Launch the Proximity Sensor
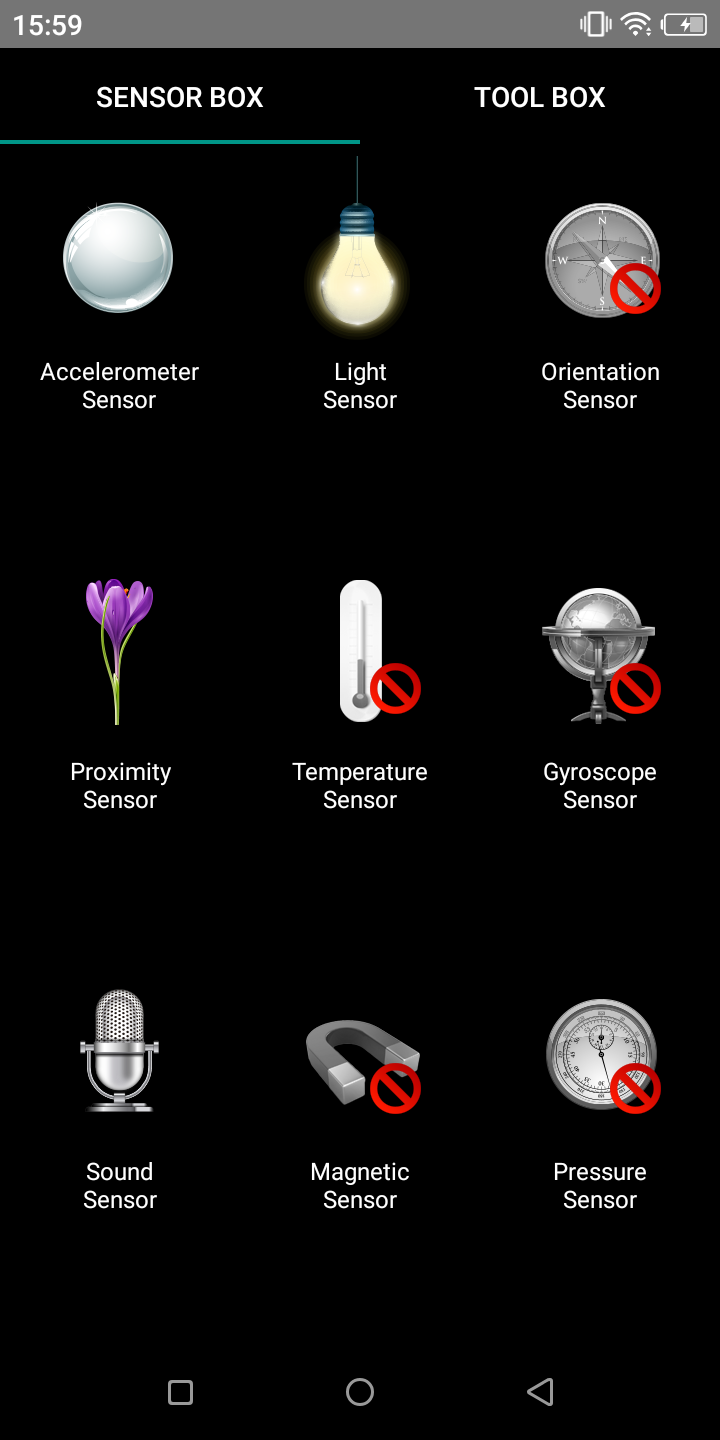720x1440 pixels. (119, 652)
